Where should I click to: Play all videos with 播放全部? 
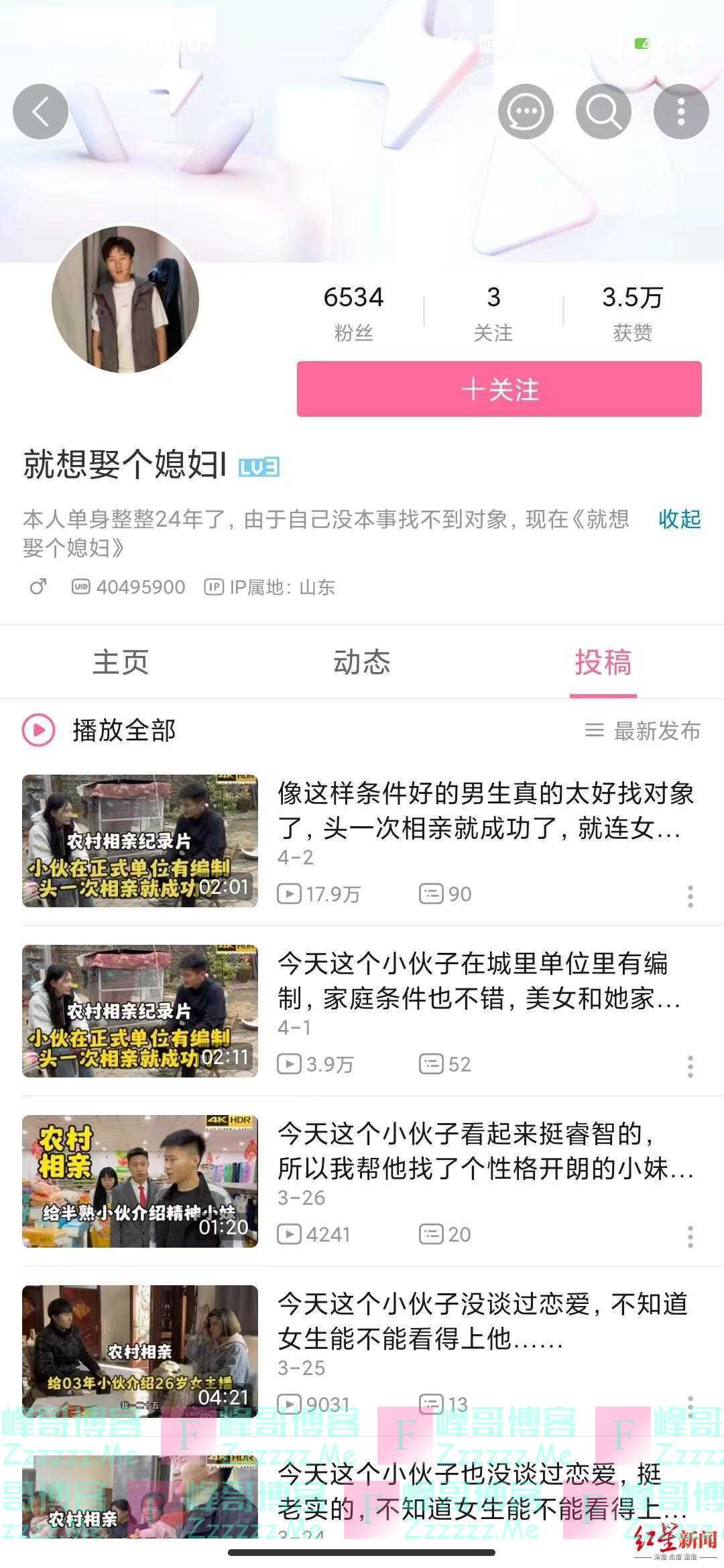101,730
